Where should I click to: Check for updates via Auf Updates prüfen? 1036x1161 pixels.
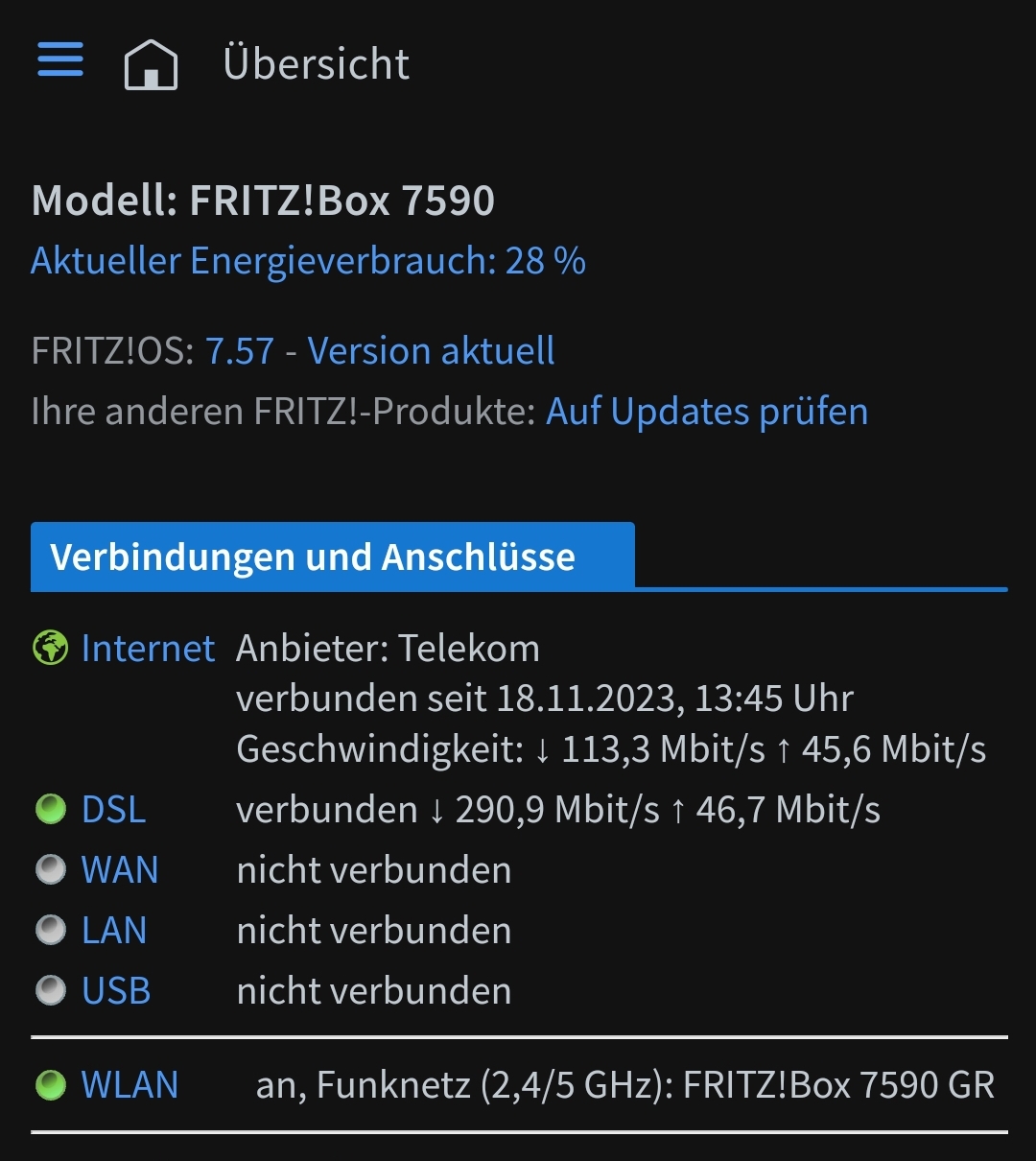(707, 412)
